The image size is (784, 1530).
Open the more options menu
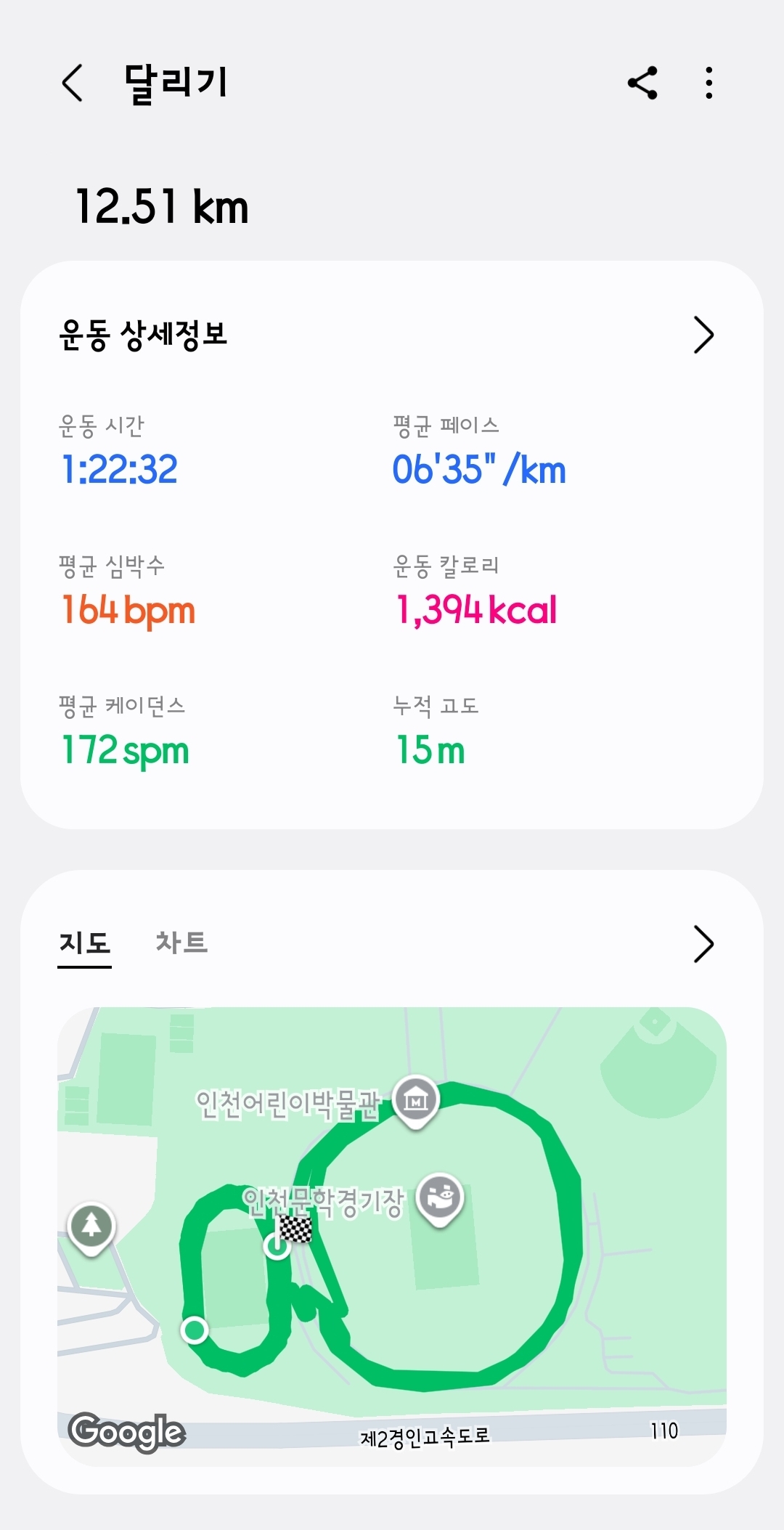(709, 83)
